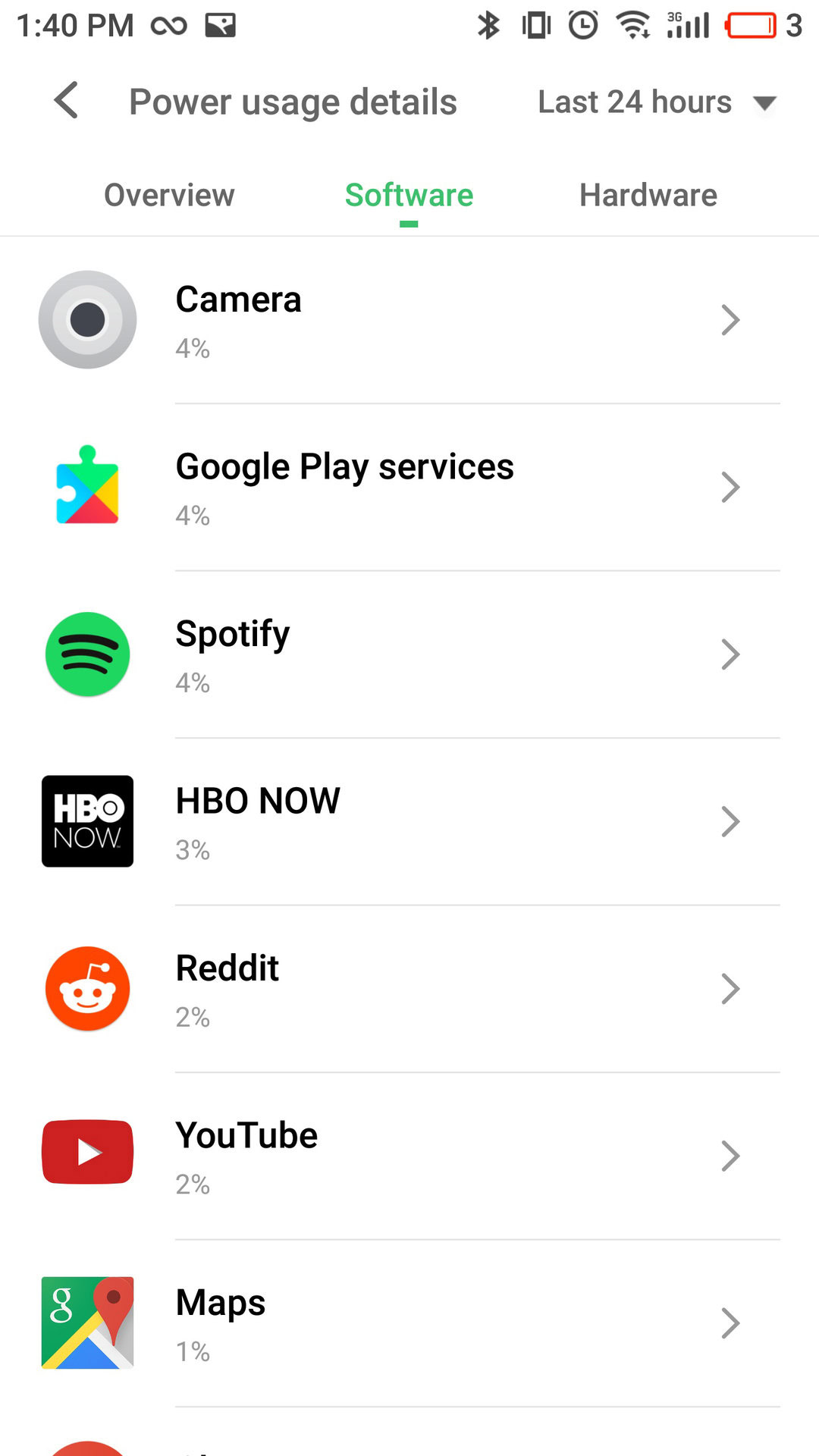
Task: Select the Software tab
Action: coord(409,195)
